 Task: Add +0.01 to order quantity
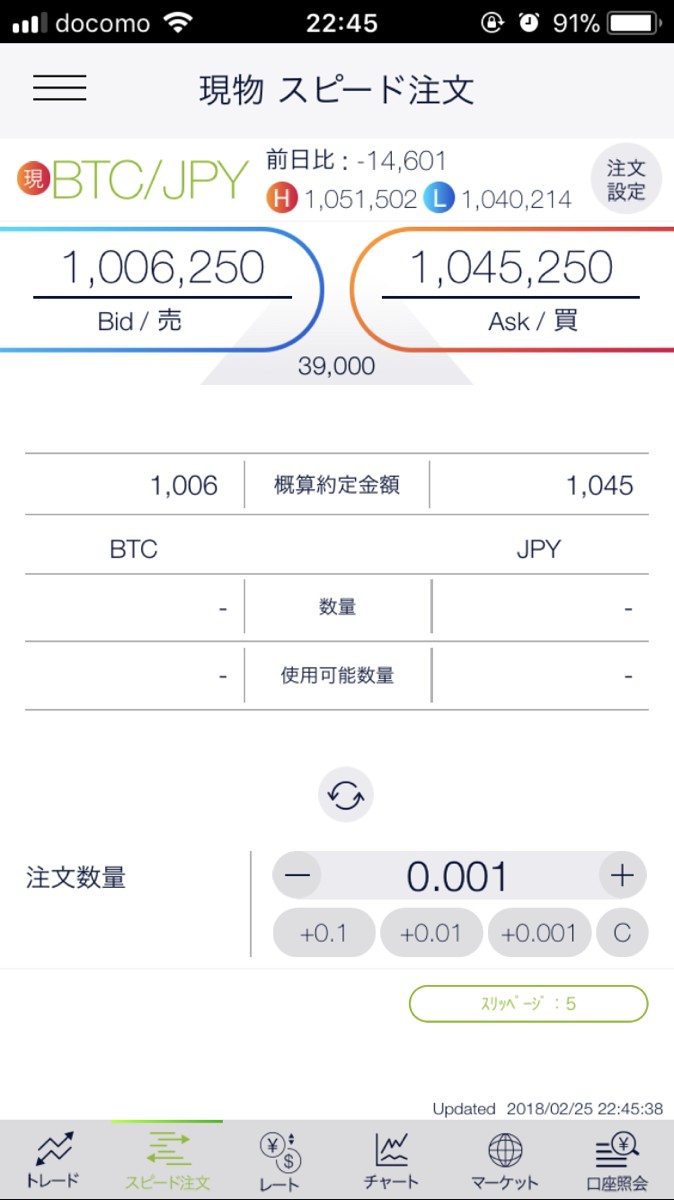click(x=431, y=934)
